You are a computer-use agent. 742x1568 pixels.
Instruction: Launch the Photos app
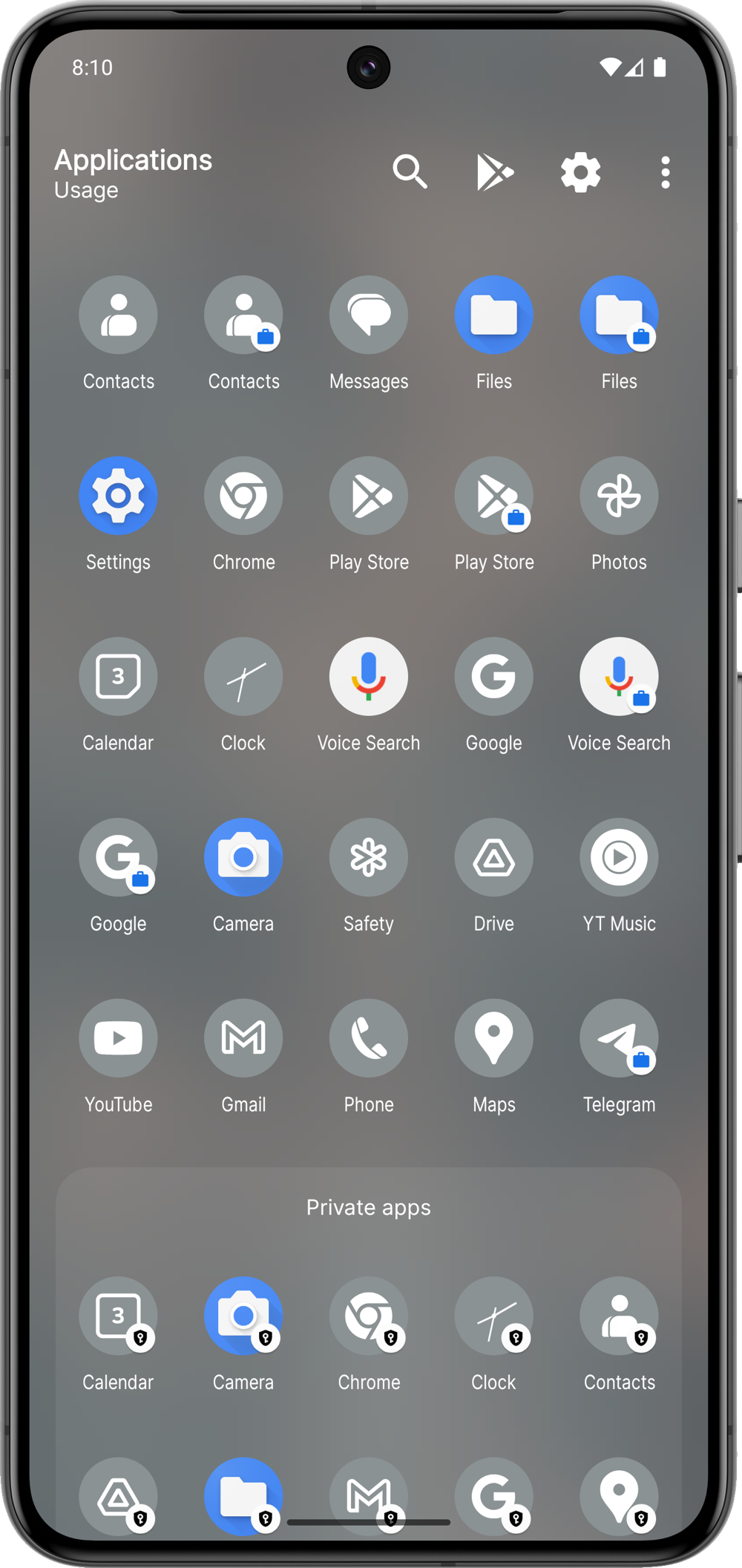[x=619, y=496]
